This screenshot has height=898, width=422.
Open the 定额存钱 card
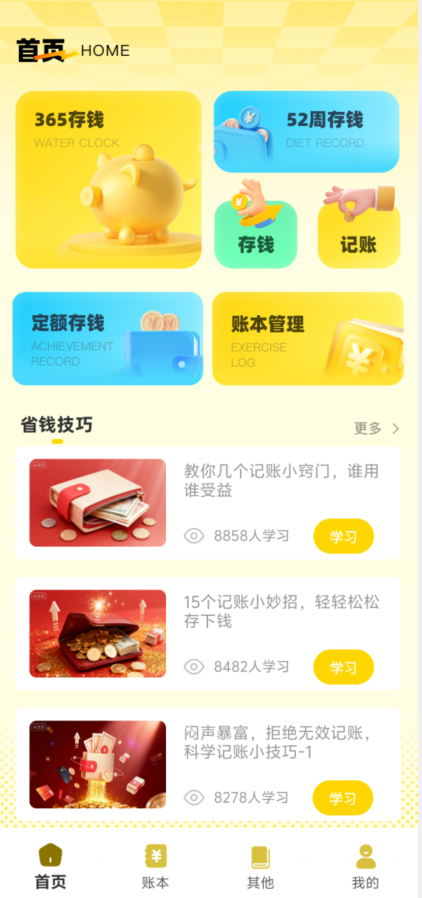tap(108, 338)
